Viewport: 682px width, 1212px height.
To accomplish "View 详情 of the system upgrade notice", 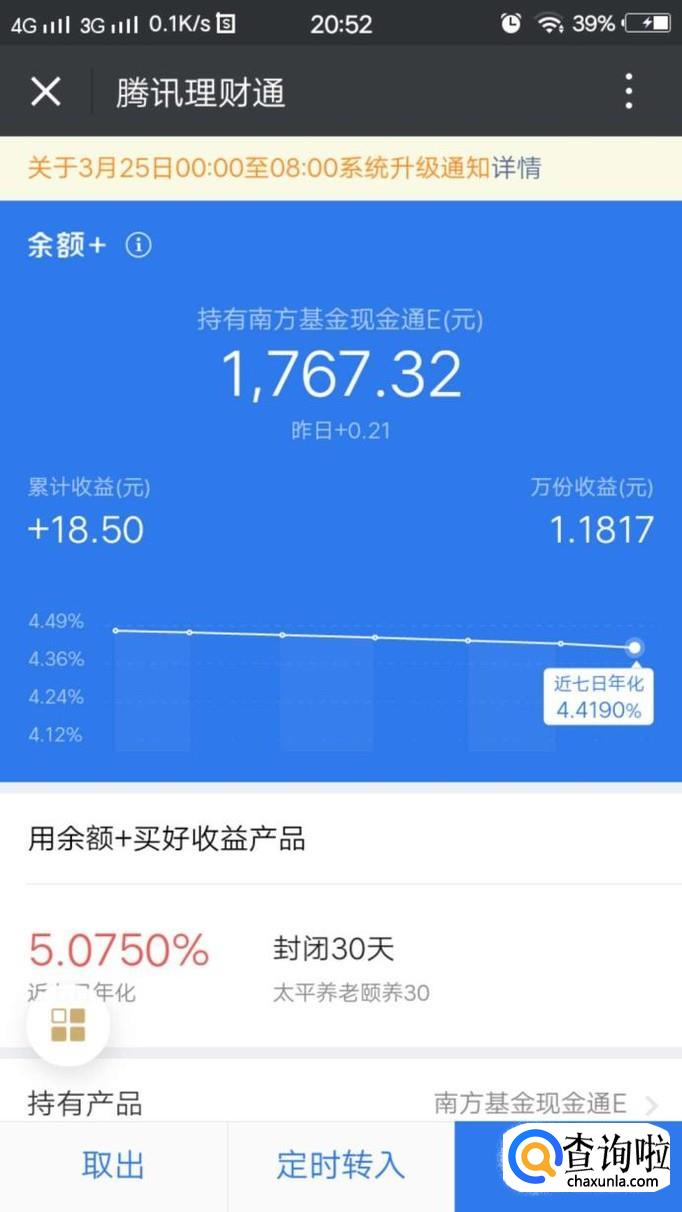I will pyautogui.click(x=516, y=168).
